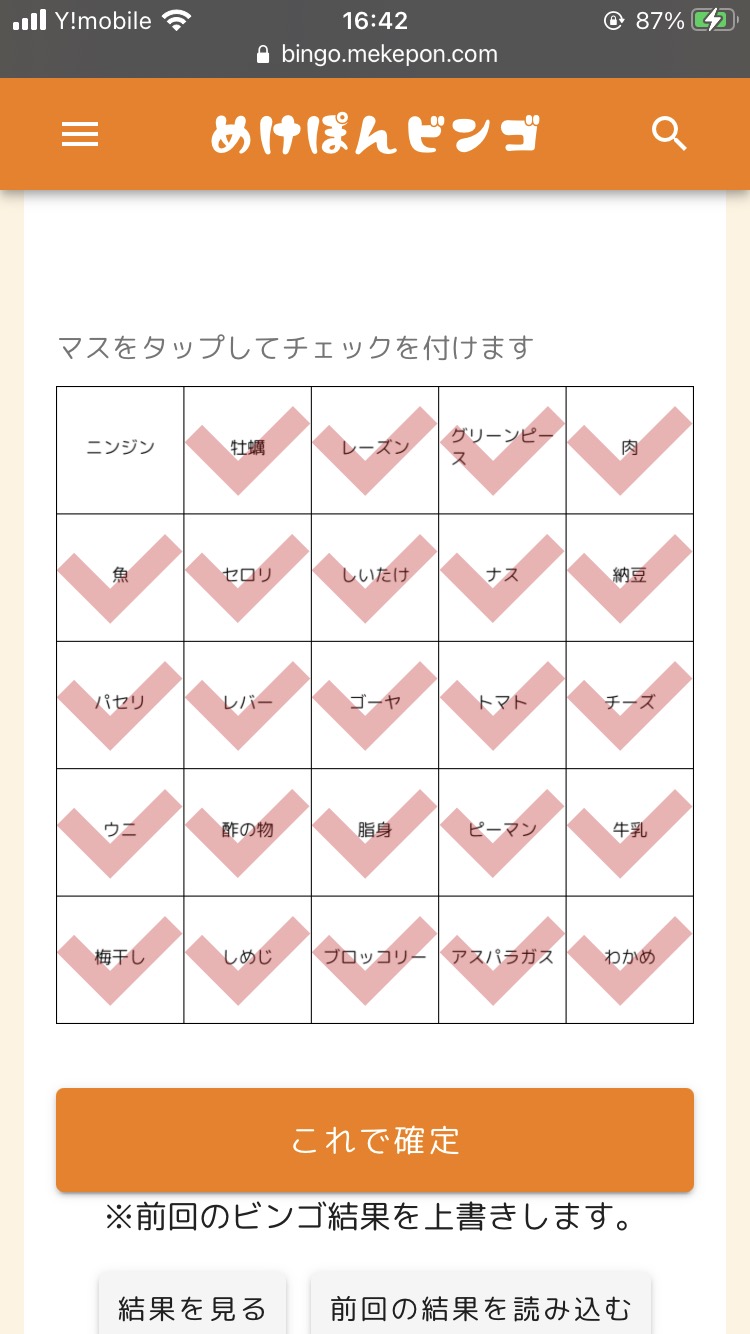Confirm with これで確定 button
750x1334 pixels.
[375, 1140]
